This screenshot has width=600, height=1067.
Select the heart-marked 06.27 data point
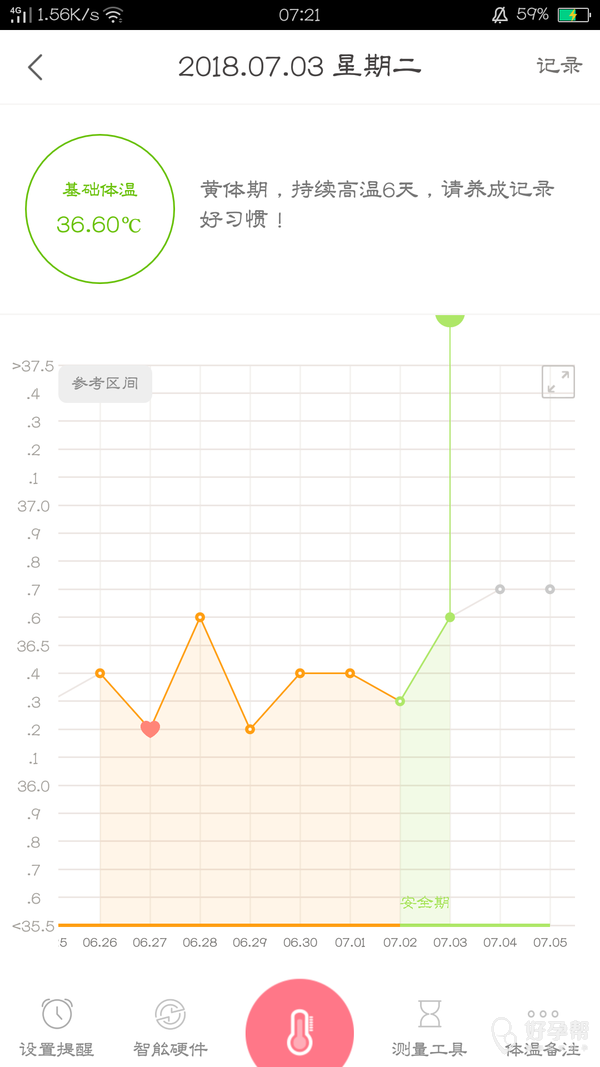click(150, 729)
